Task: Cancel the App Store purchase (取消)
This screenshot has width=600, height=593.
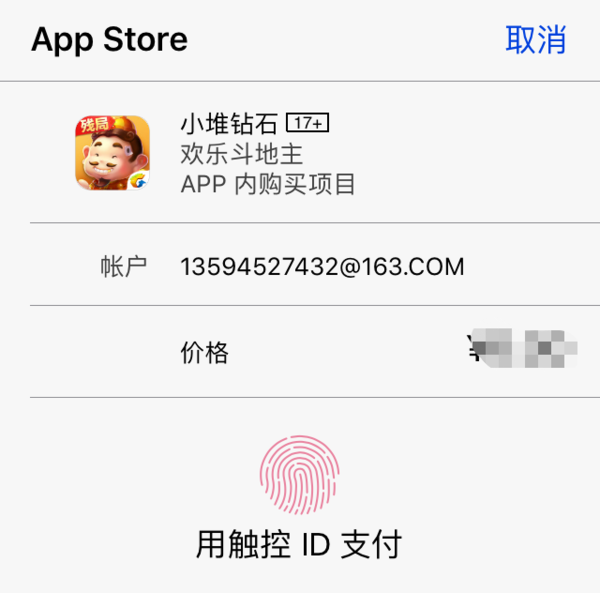Action: pyautogui.click(x=536, y=40)
